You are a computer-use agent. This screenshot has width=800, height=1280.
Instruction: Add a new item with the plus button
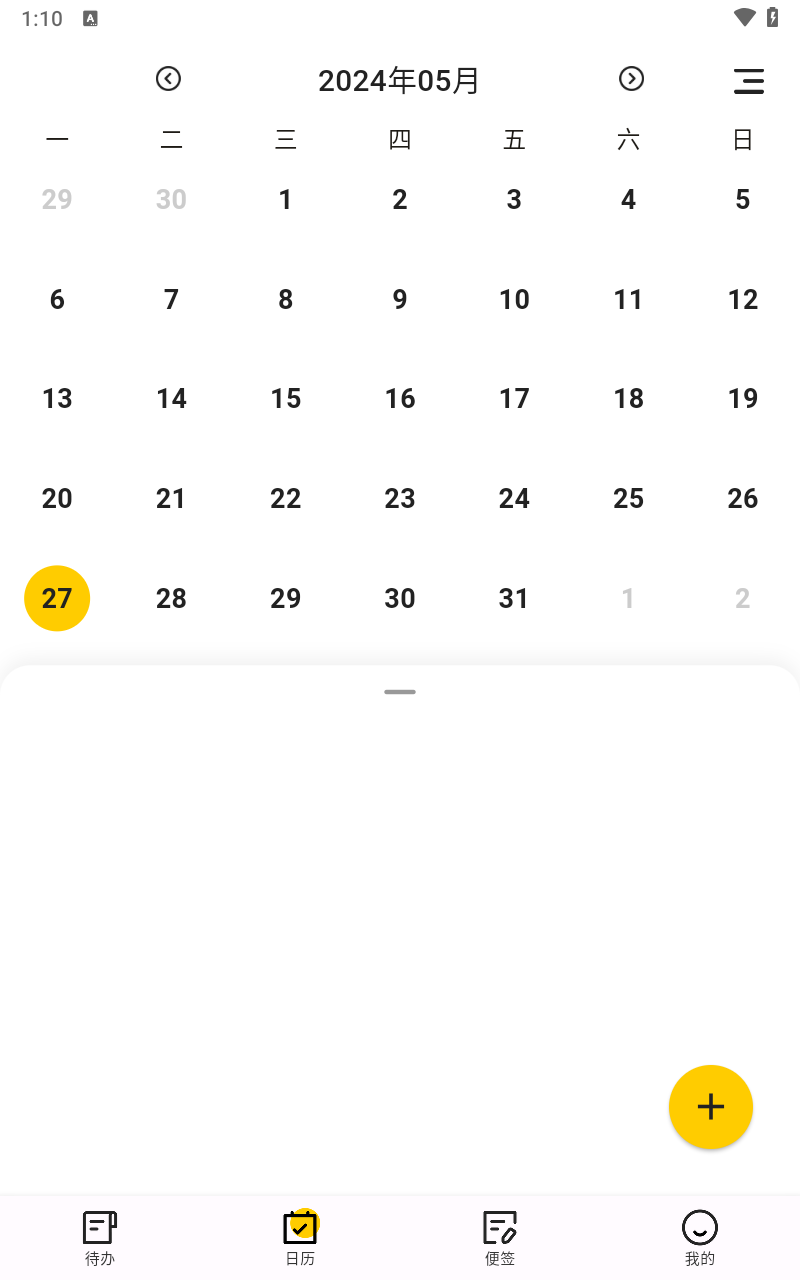pyautogui.click(x=711, y=1107)
